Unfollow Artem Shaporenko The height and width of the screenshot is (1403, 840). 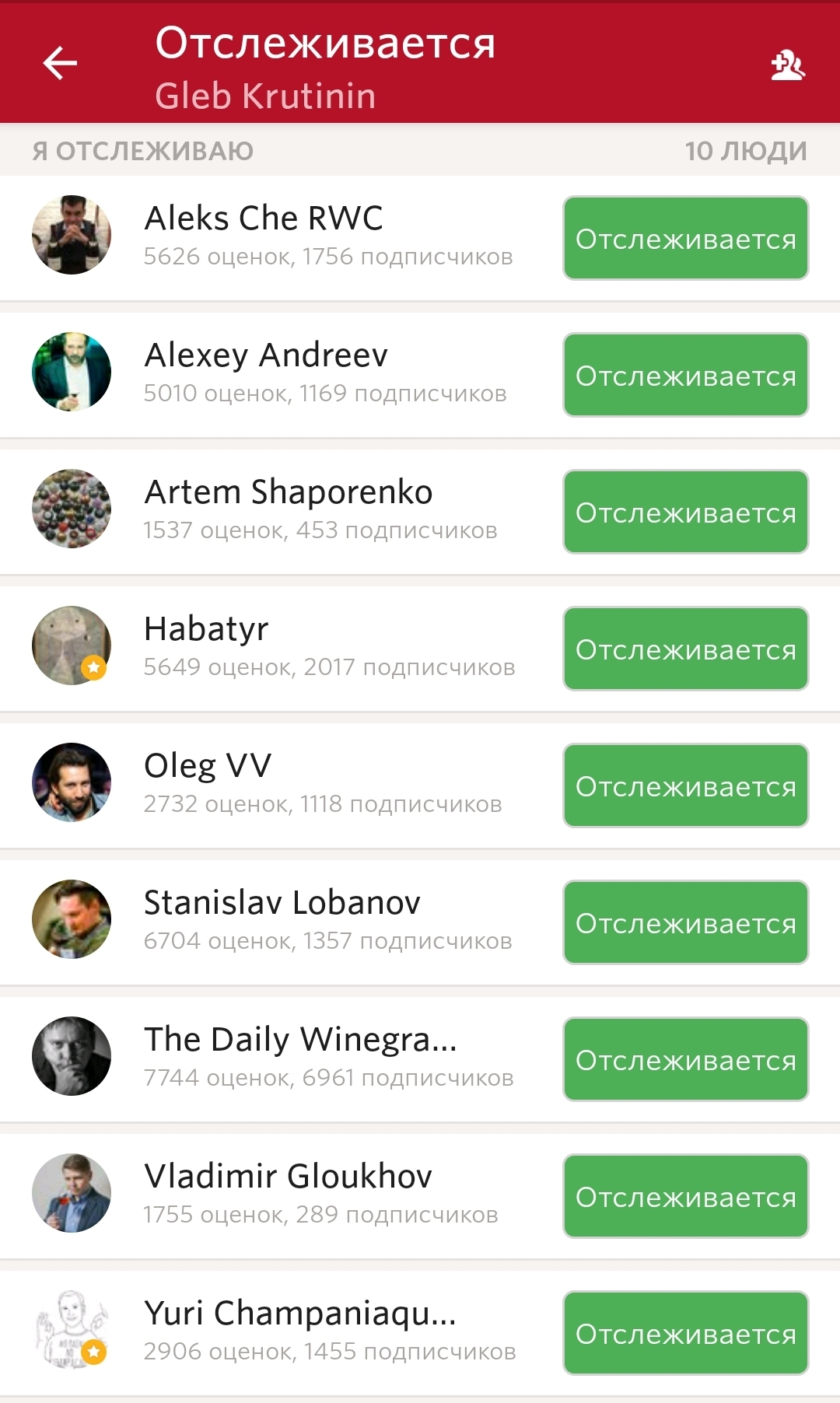[685, 512]
